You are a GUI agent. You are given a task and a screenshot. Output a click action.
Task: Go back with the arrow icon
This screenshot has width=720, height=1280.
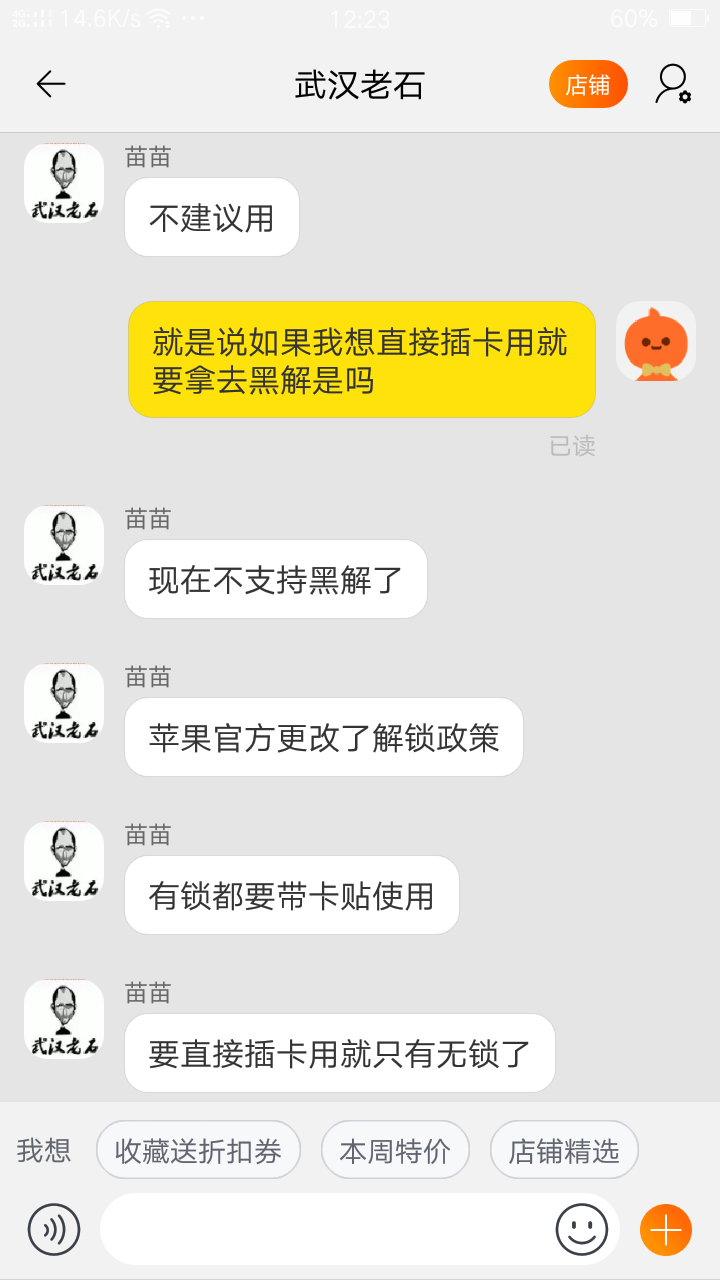(50, 84)
